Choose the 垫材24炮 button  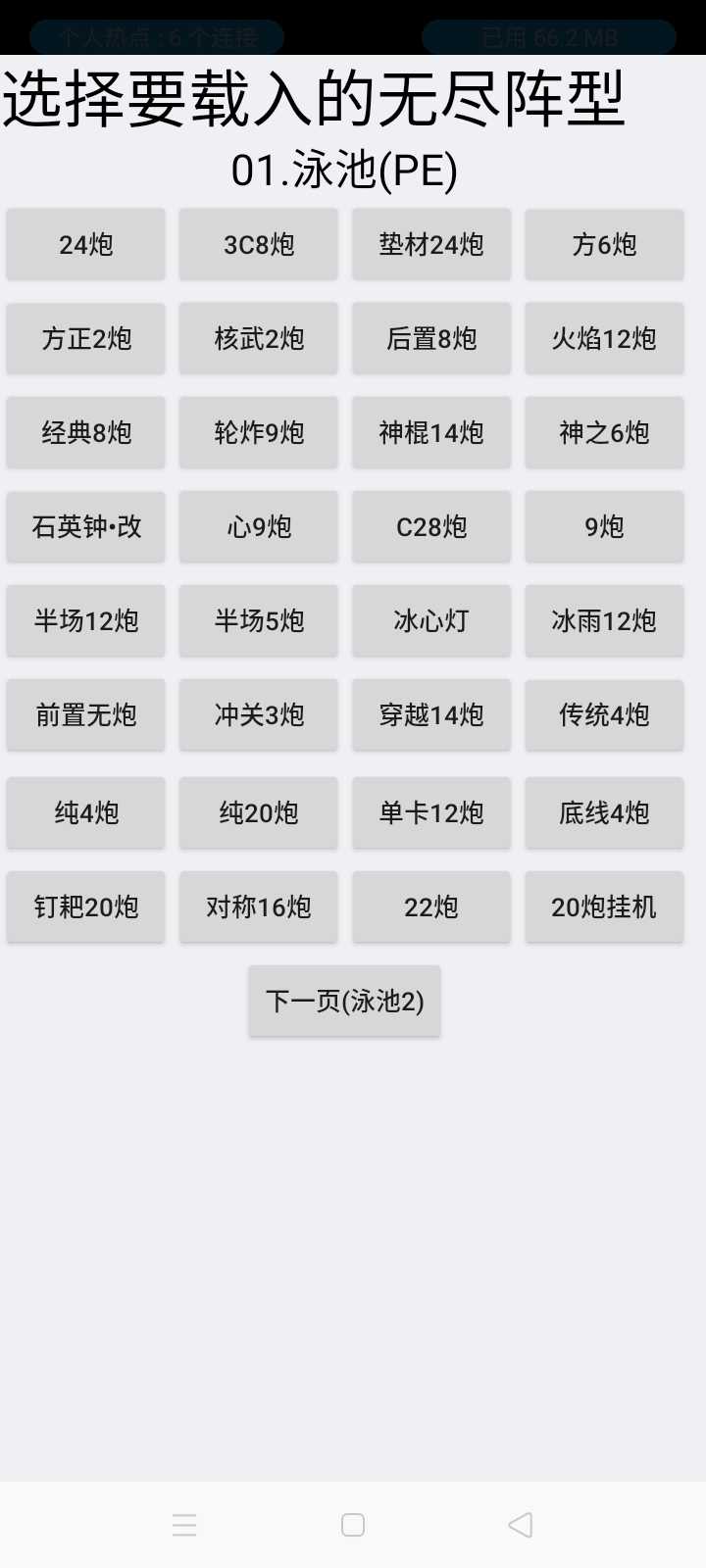(x=431, y=244)
